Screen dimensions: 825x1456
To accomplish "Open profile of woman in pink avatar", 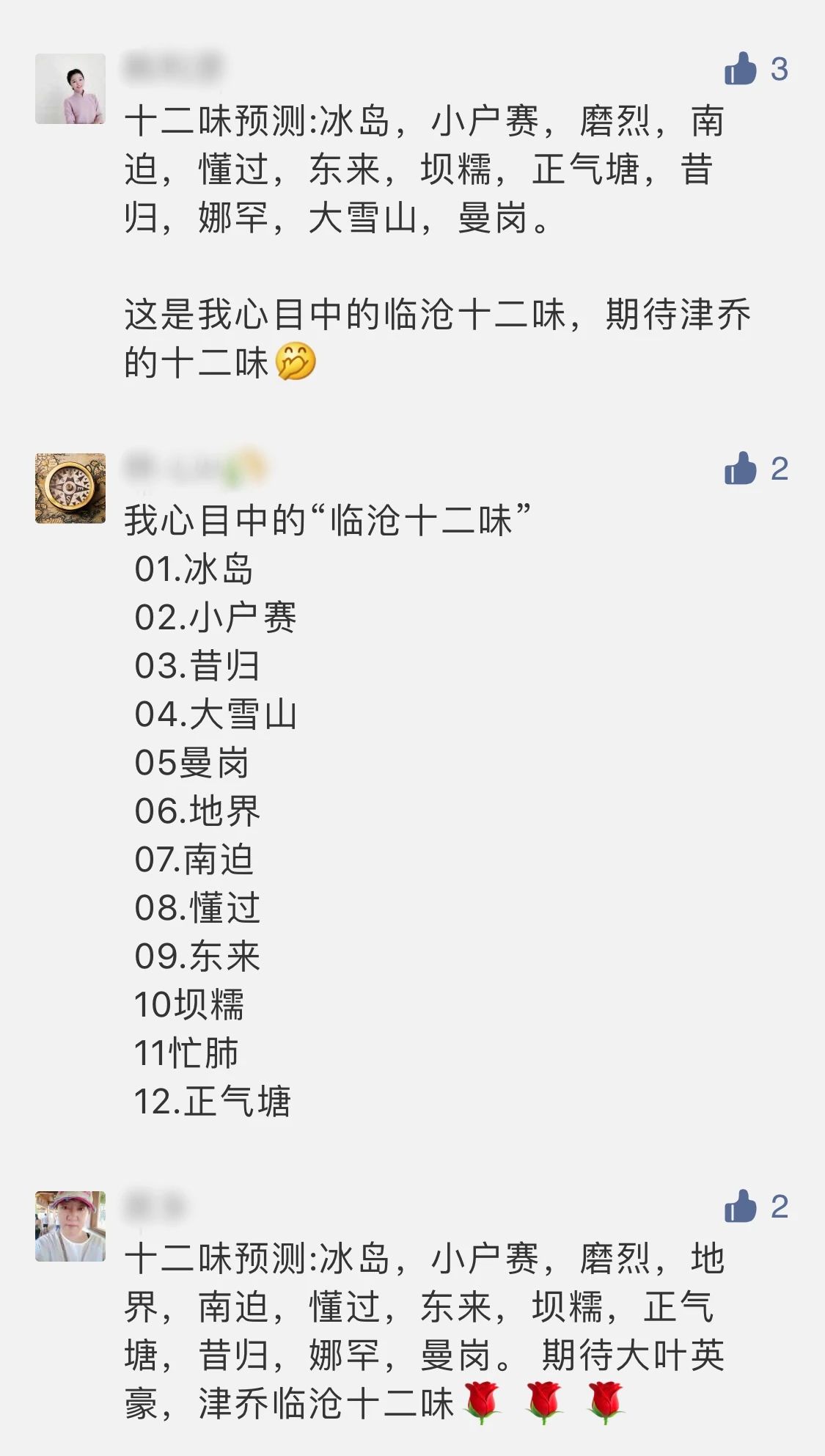I will [70, 89].
